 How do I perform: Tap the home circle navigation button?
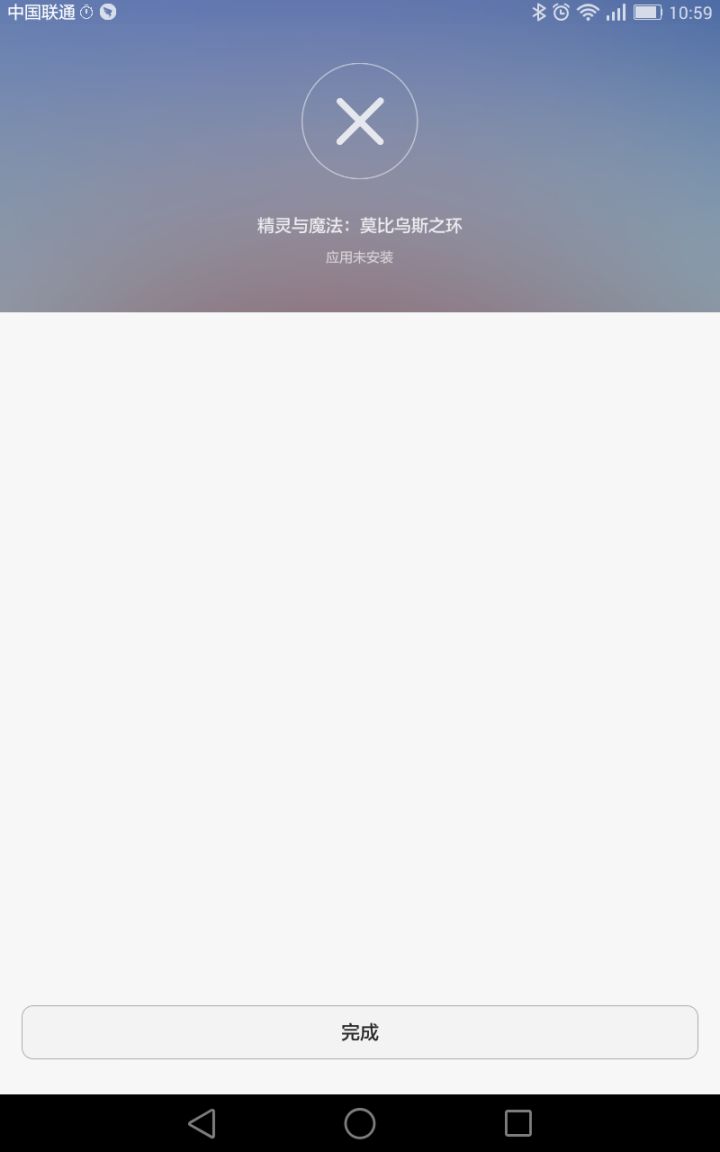[x=359, y=1123]
